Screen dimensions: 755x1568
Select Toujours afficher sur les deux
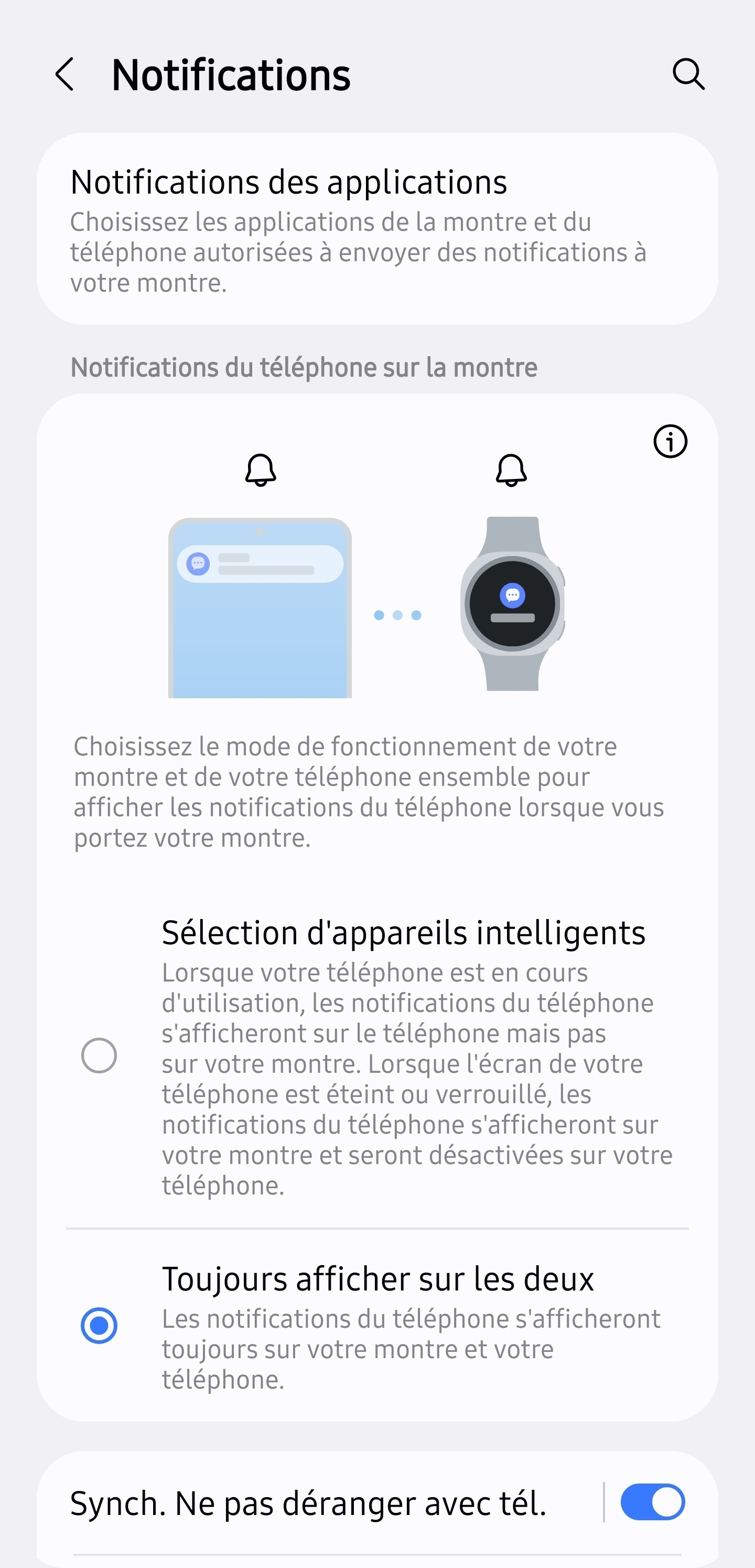pyautogui.click(x=99, y=1326)
